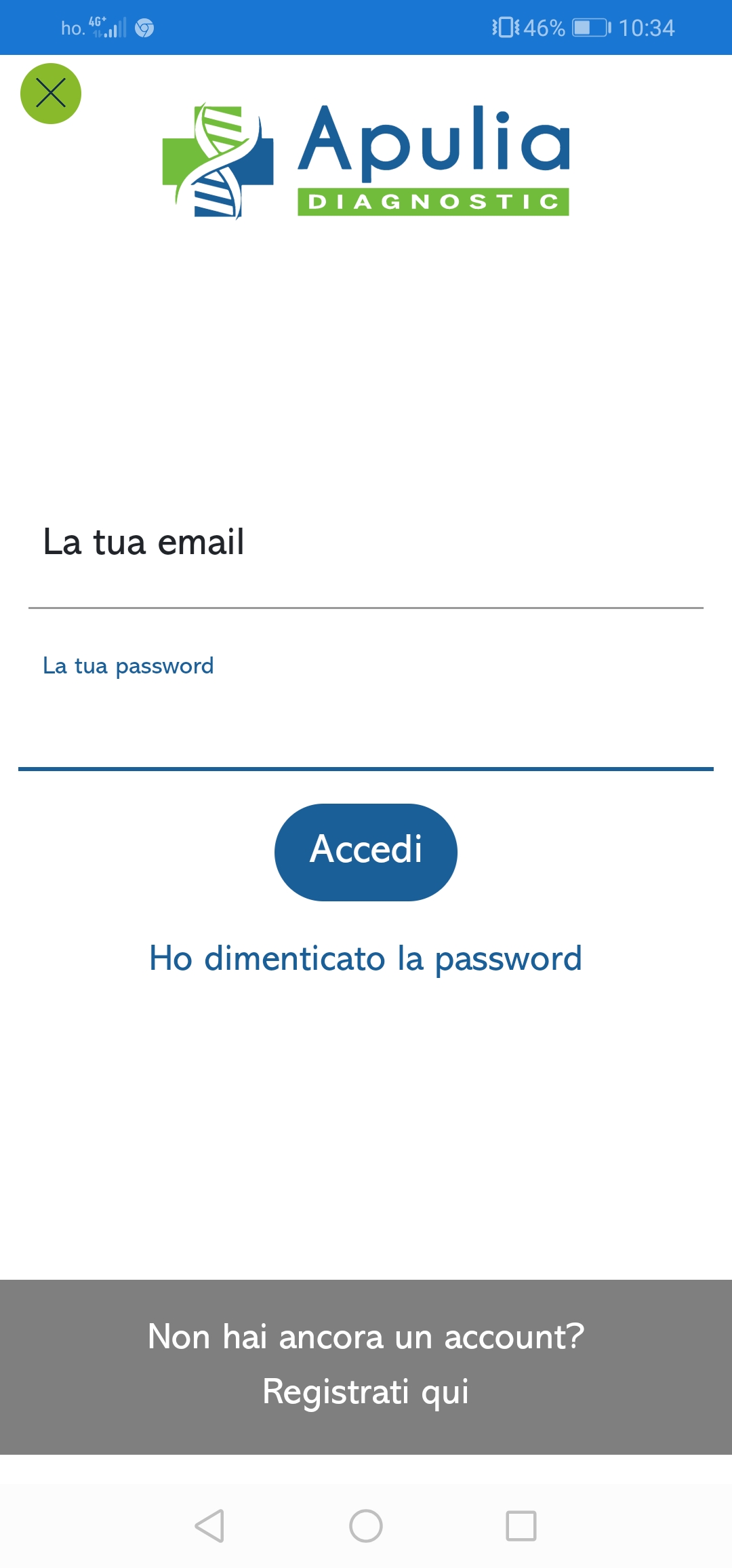Open Registrati qui to create an account
This screenshot has height=1568, width=732.
(x=366, y=1392)
